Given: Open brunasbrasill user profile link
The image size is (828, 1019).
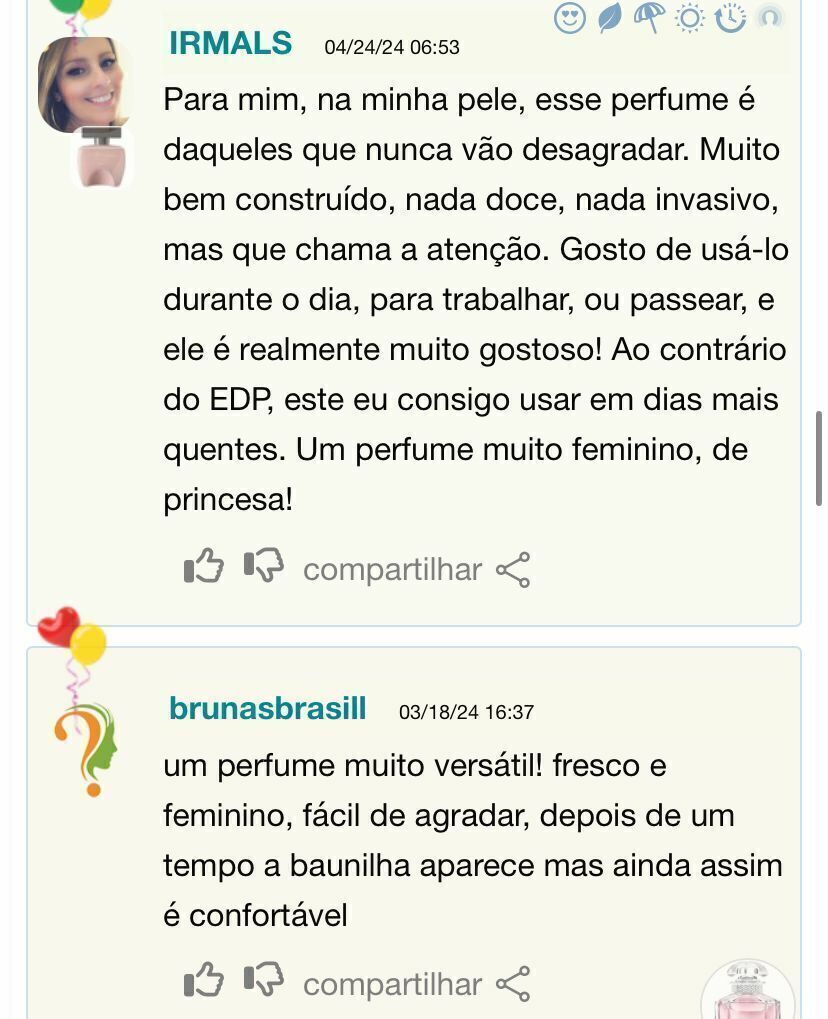Looking at the screenshot, I should click(267, 709).
